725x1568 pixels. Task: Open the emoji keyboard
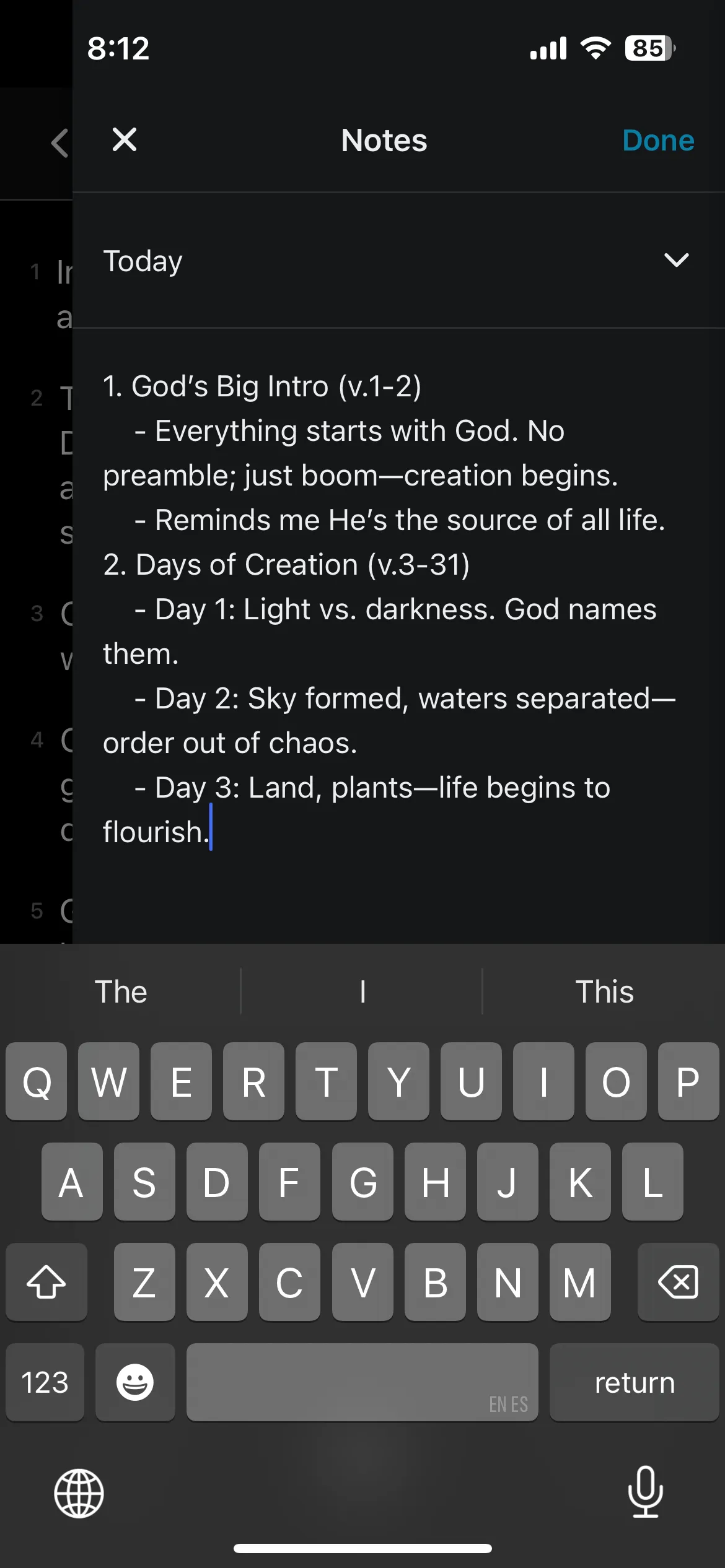pyautogui.click(x=135, y=1382)
